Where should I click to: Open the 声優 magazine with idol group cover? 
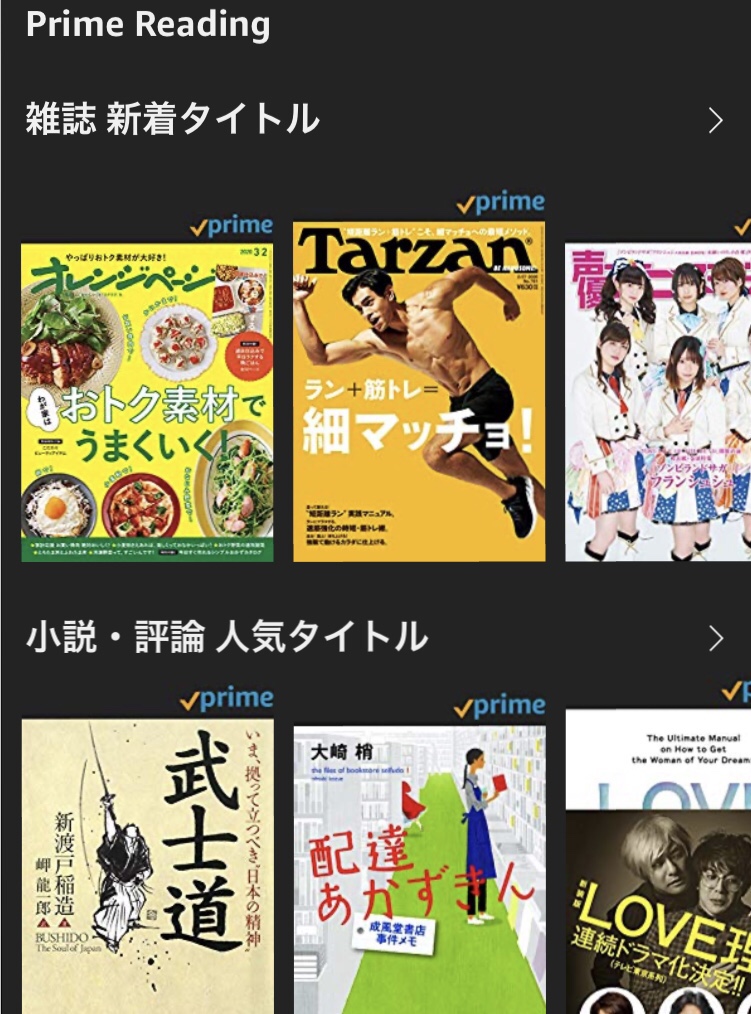(657, 402)
